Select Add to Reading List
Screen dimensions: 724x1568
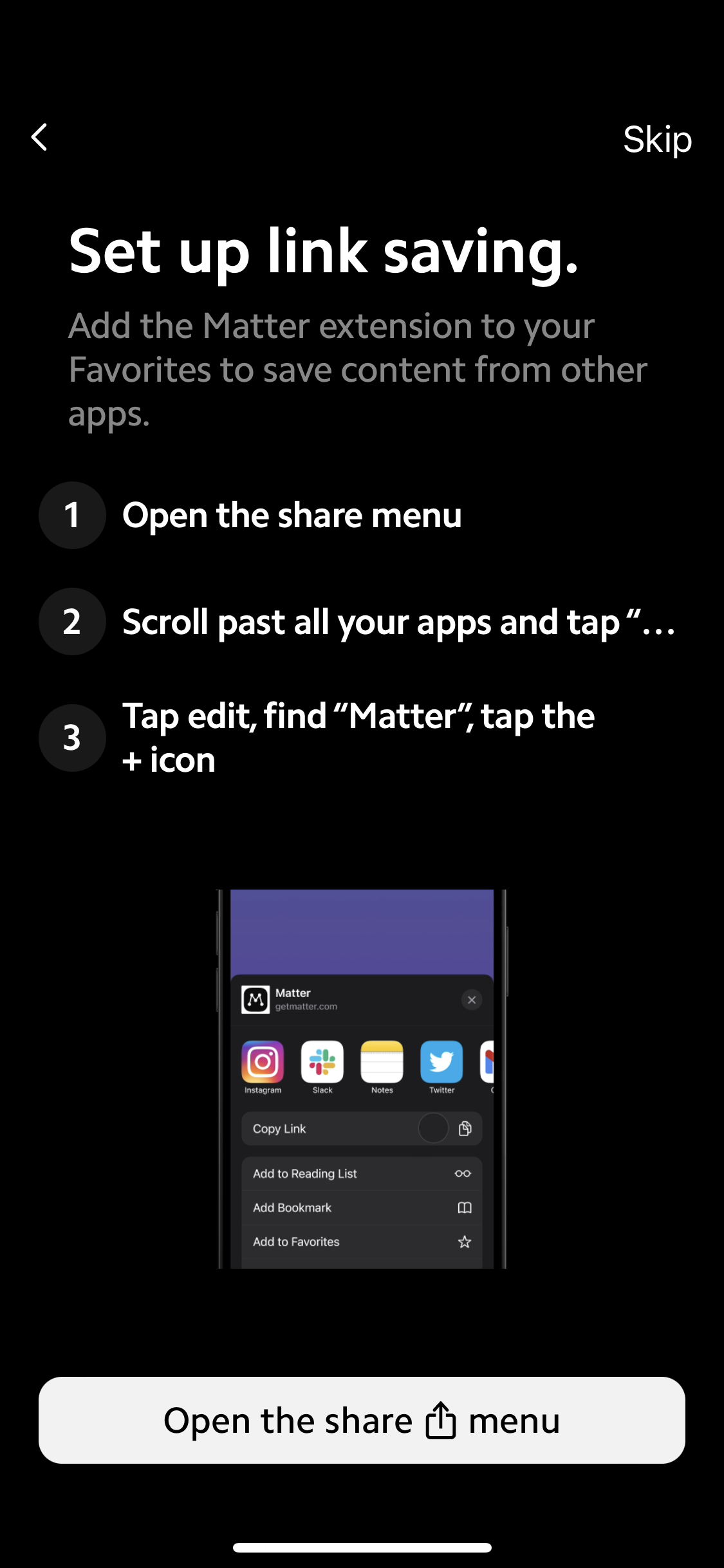tap(305, 1173)
